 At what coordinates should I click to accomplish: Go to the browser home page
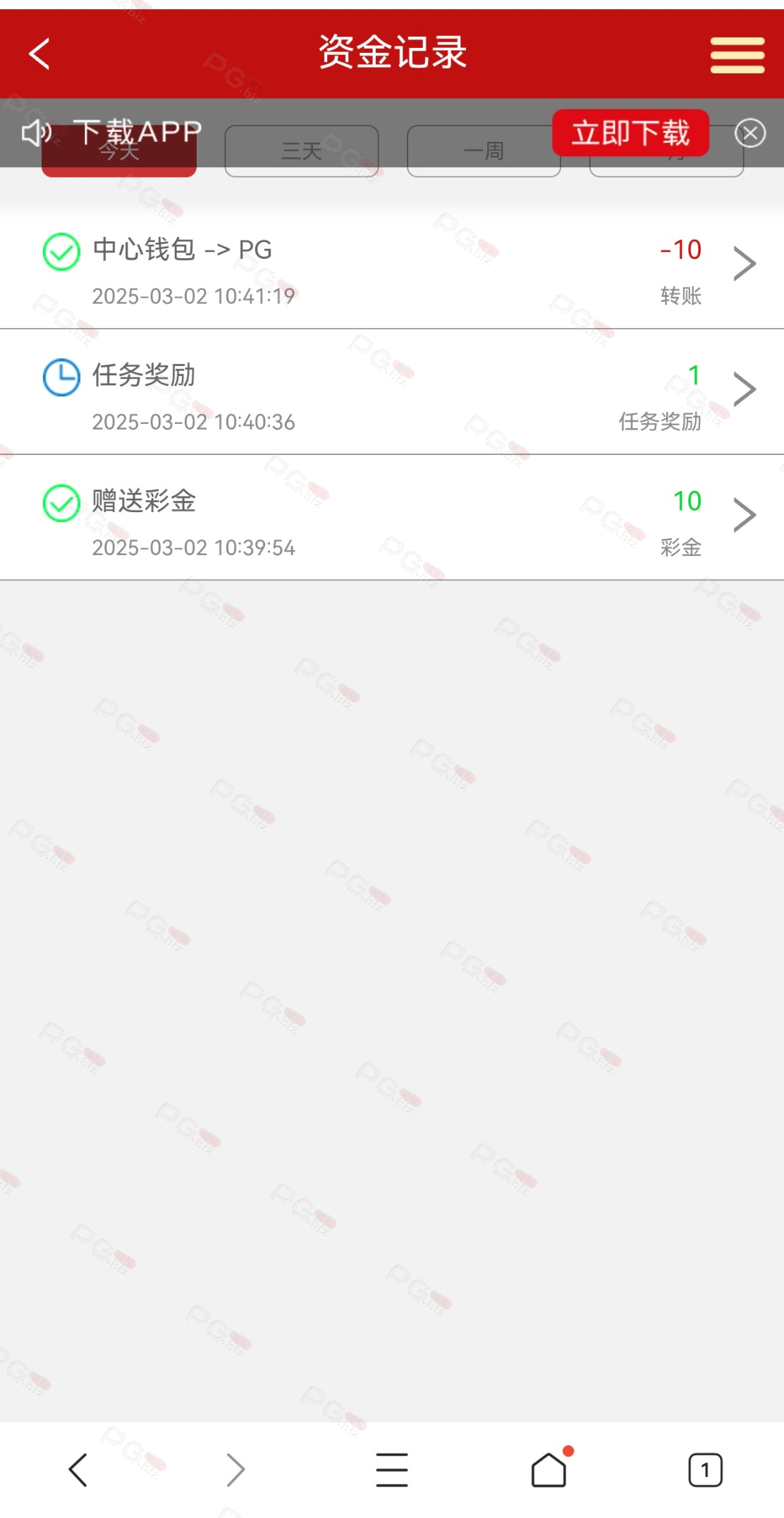click(x=549, y=1469)
